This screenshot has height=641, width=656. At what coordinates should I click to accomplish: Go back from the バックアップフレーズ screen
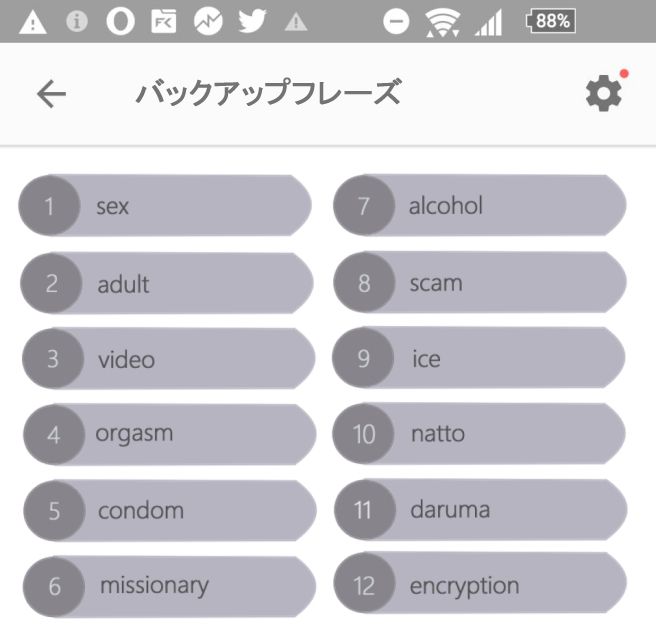[x=51, y=94]
